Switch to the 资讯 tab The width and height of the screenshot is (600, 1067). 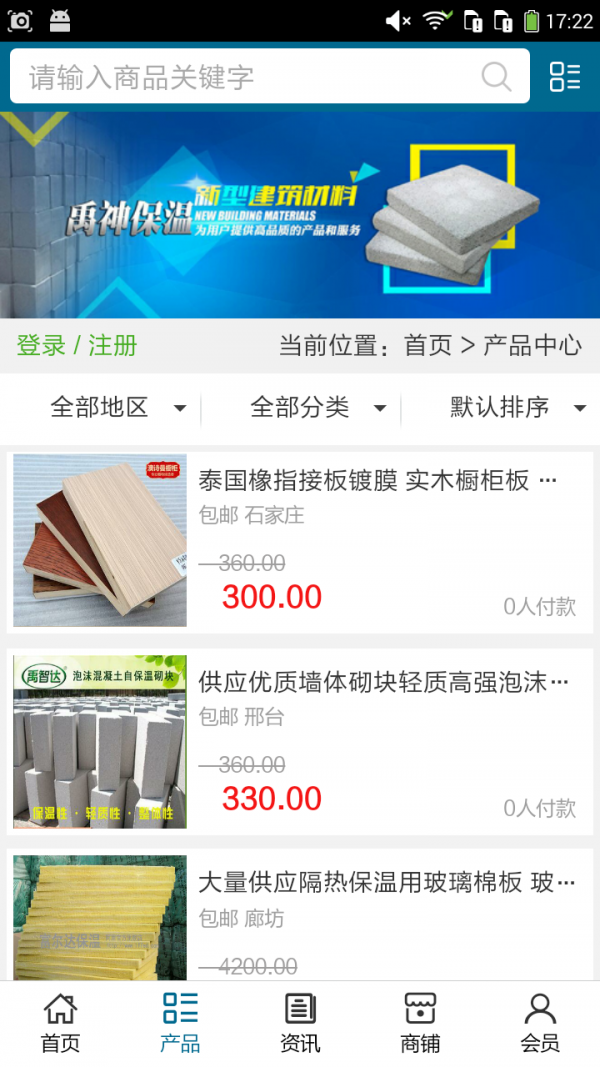pos(300,1023)
